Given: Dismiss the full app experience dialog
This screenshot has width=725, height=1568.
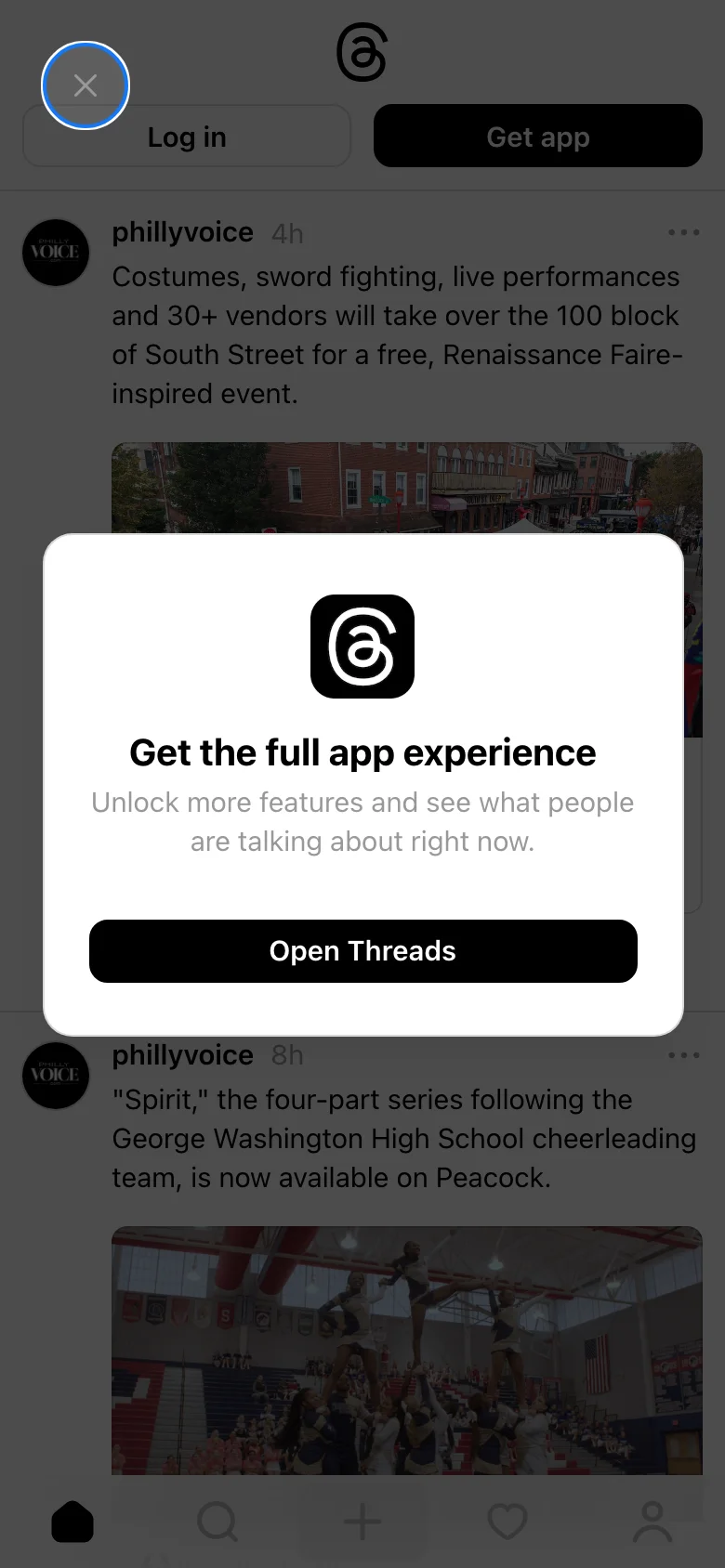Looking at the screenshot, I should tap(86, 85).
